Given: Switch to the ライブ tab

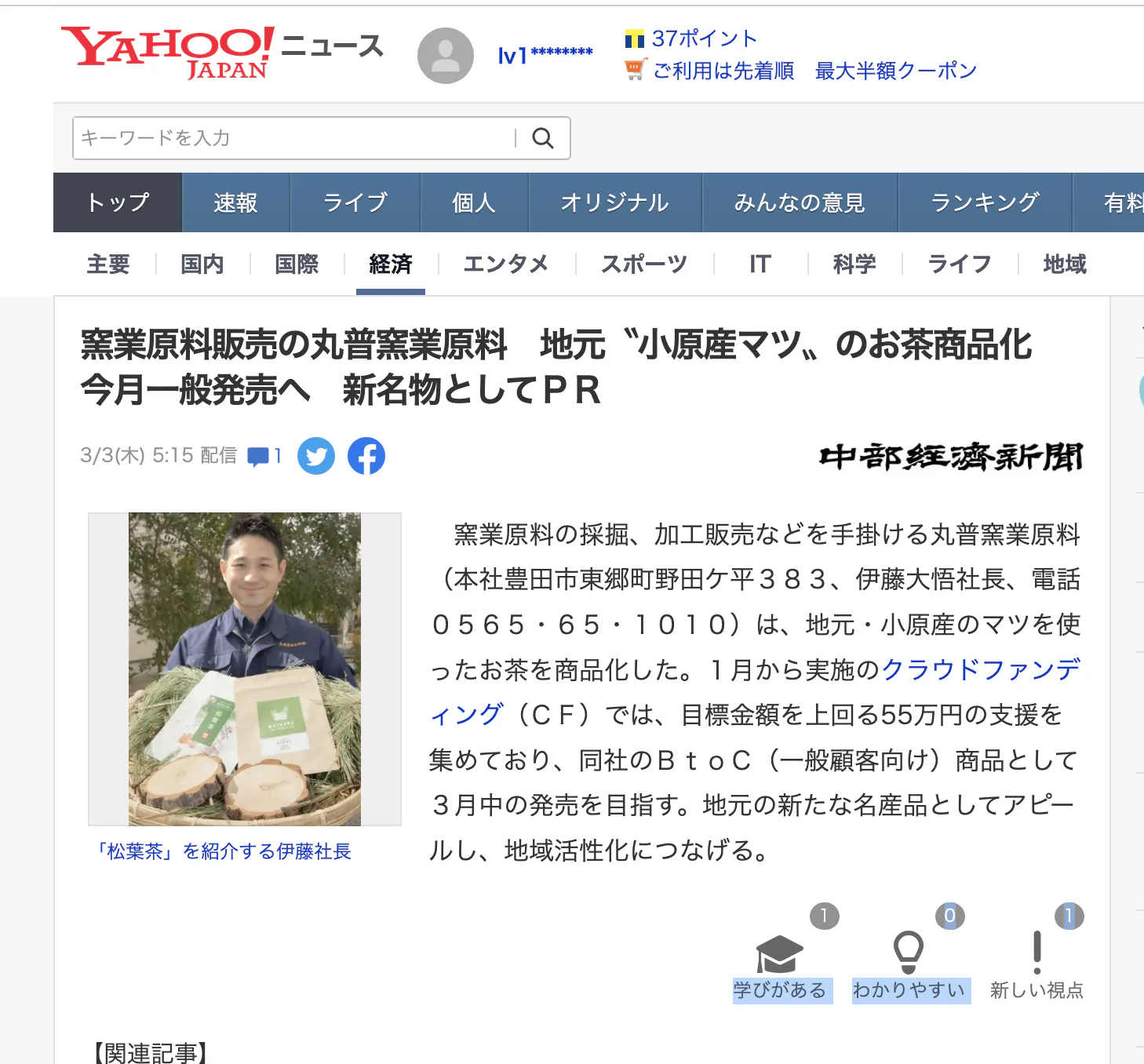Looking at the screenshot, I should [355, 202].
